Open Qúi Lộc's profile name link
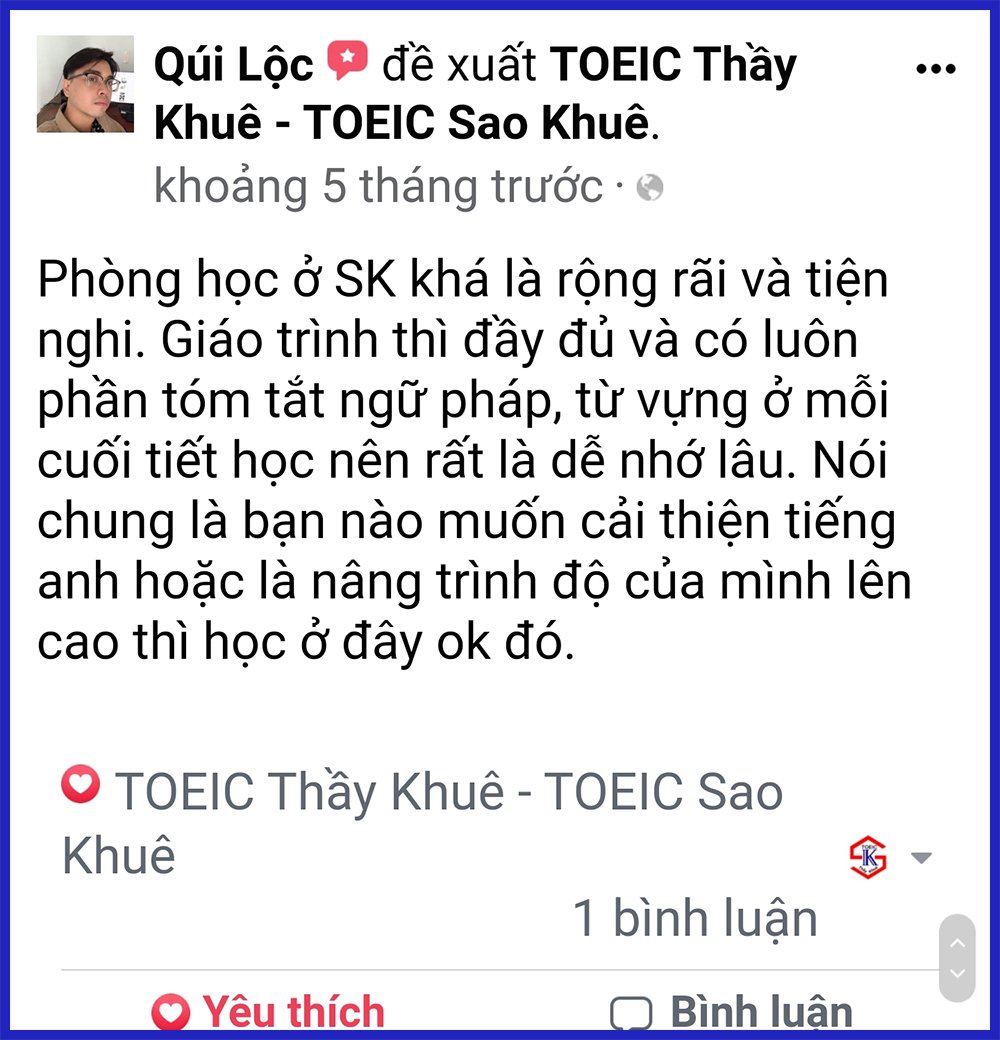This screenshot has width=1000, height=1040. click(x=233, y=65)
